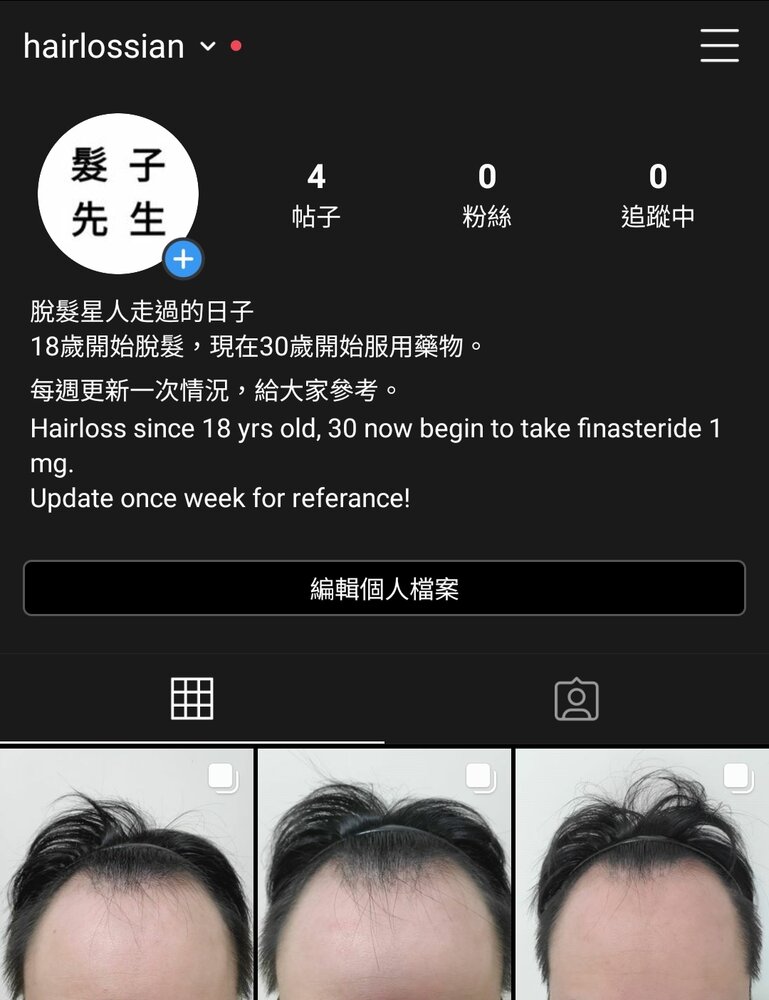This screenshot has width=769, height=1000.
Task: Add a story via the plus badge
Action: pyautogui.click(x=183, y=259)
